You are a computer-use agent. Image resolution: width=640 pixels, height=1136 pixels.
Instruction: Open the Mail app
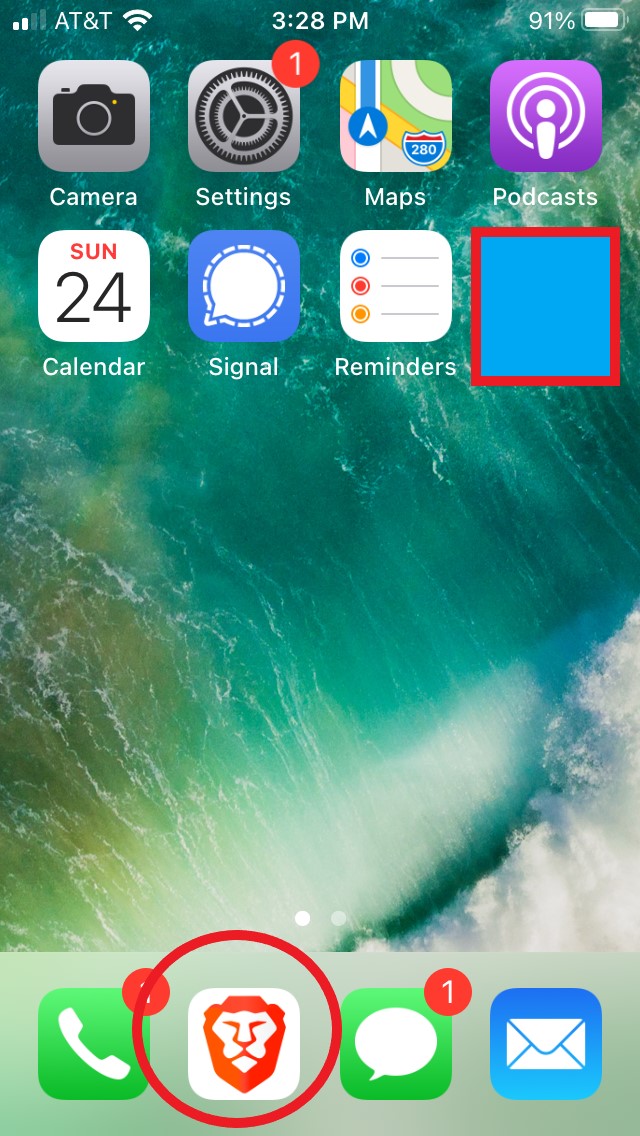click(x=545, y=1043)
